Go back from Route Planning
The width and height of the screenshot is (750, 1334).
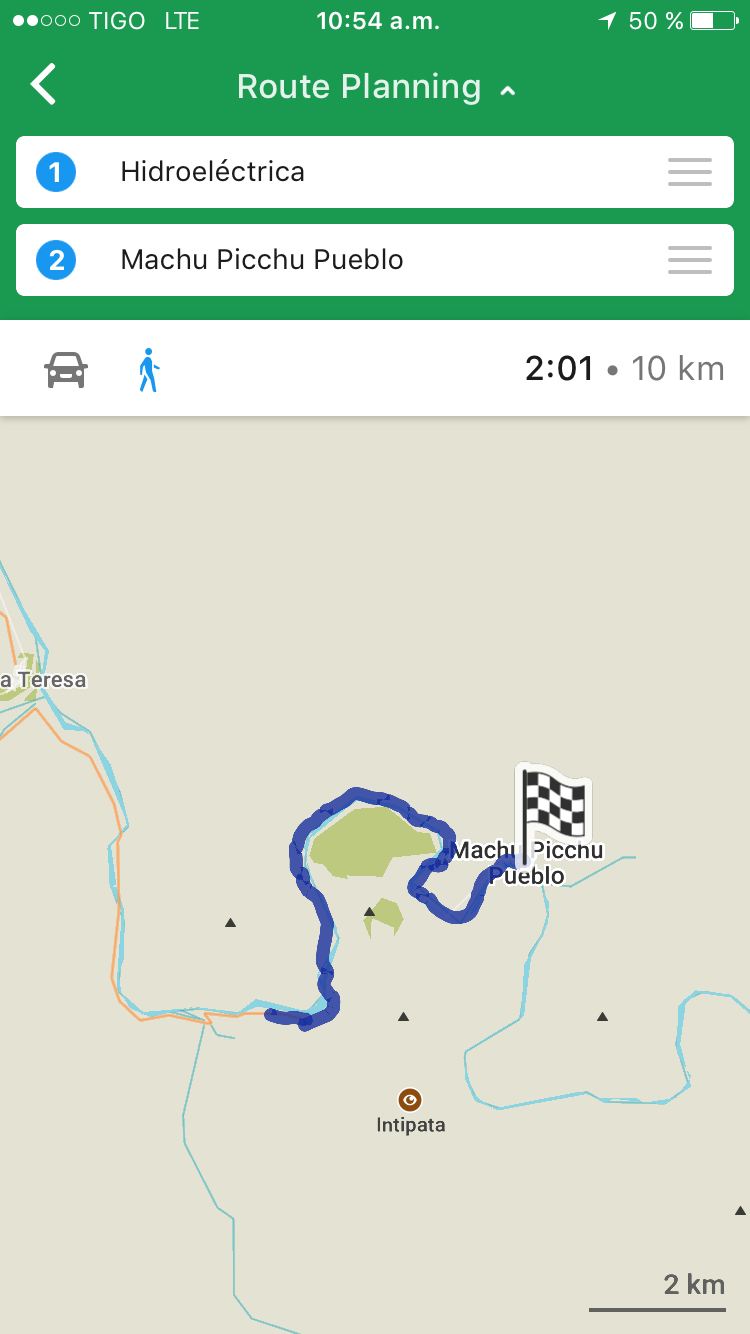point(44,86)
